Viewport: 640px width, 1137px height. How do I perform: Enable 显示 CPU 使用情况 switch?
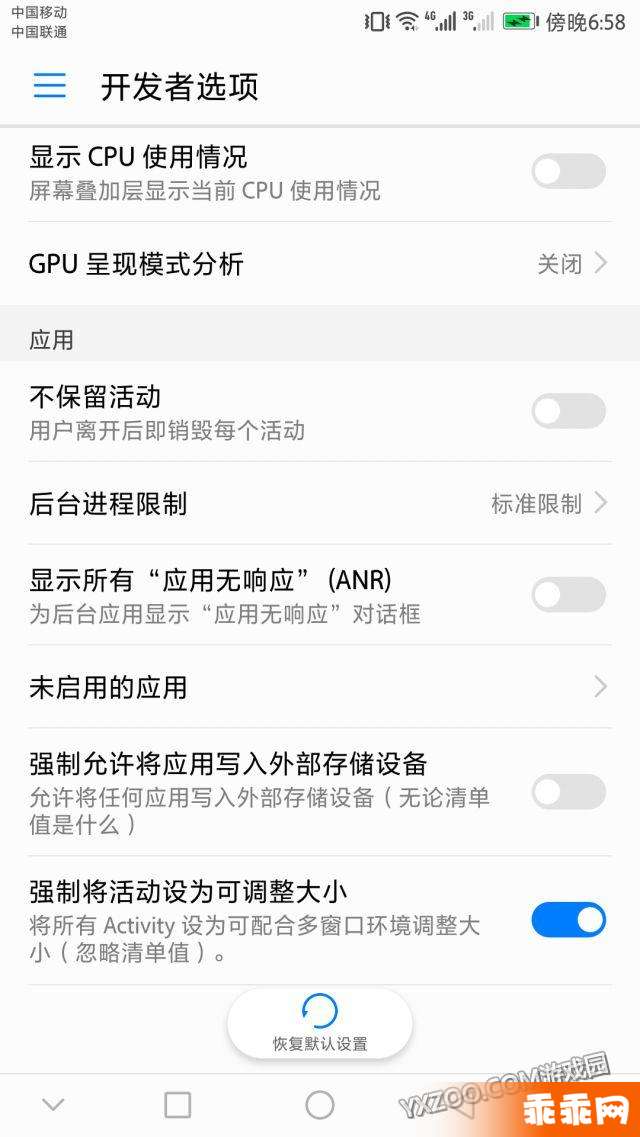point(568,171)
